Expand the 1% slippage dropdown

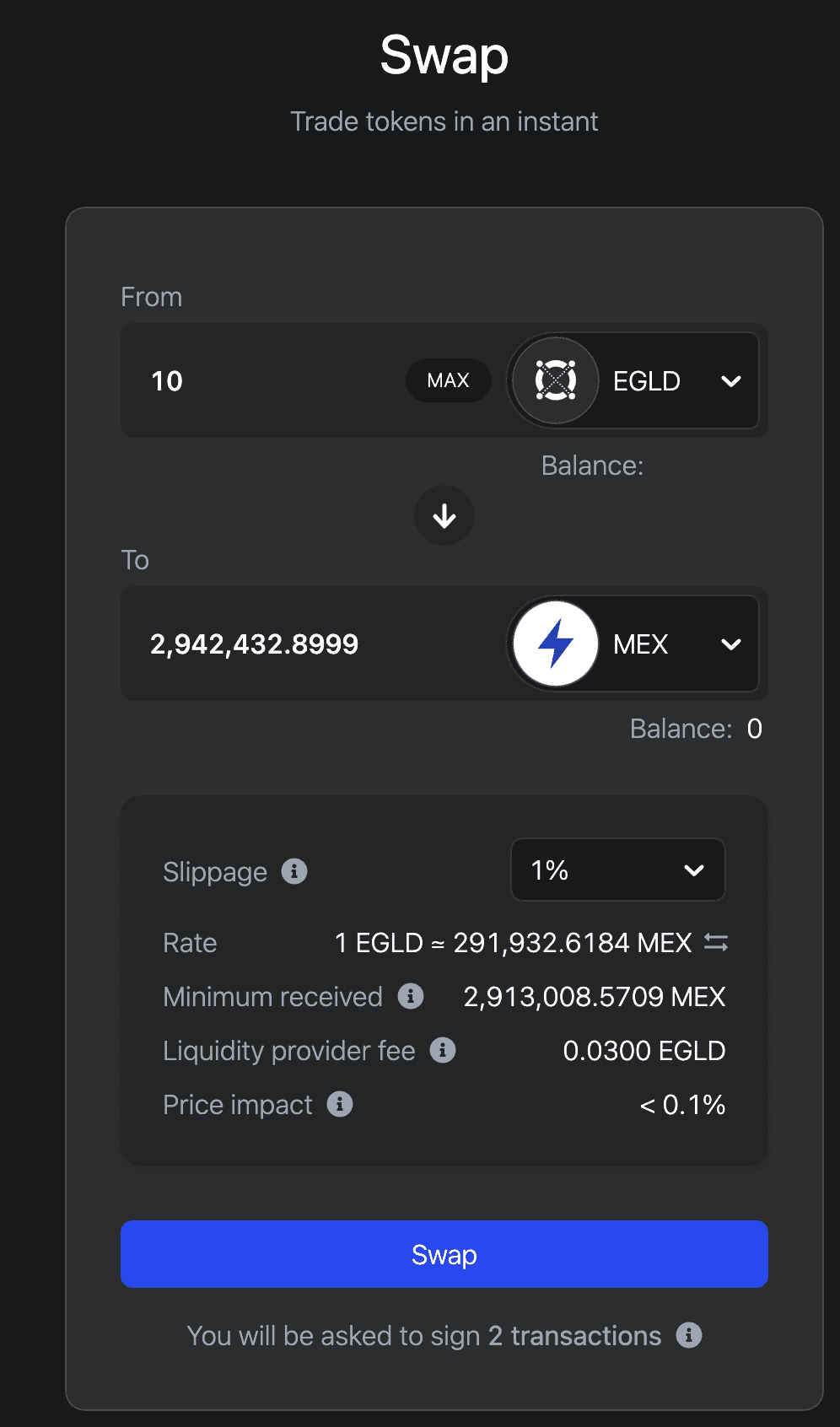[618, 870]
